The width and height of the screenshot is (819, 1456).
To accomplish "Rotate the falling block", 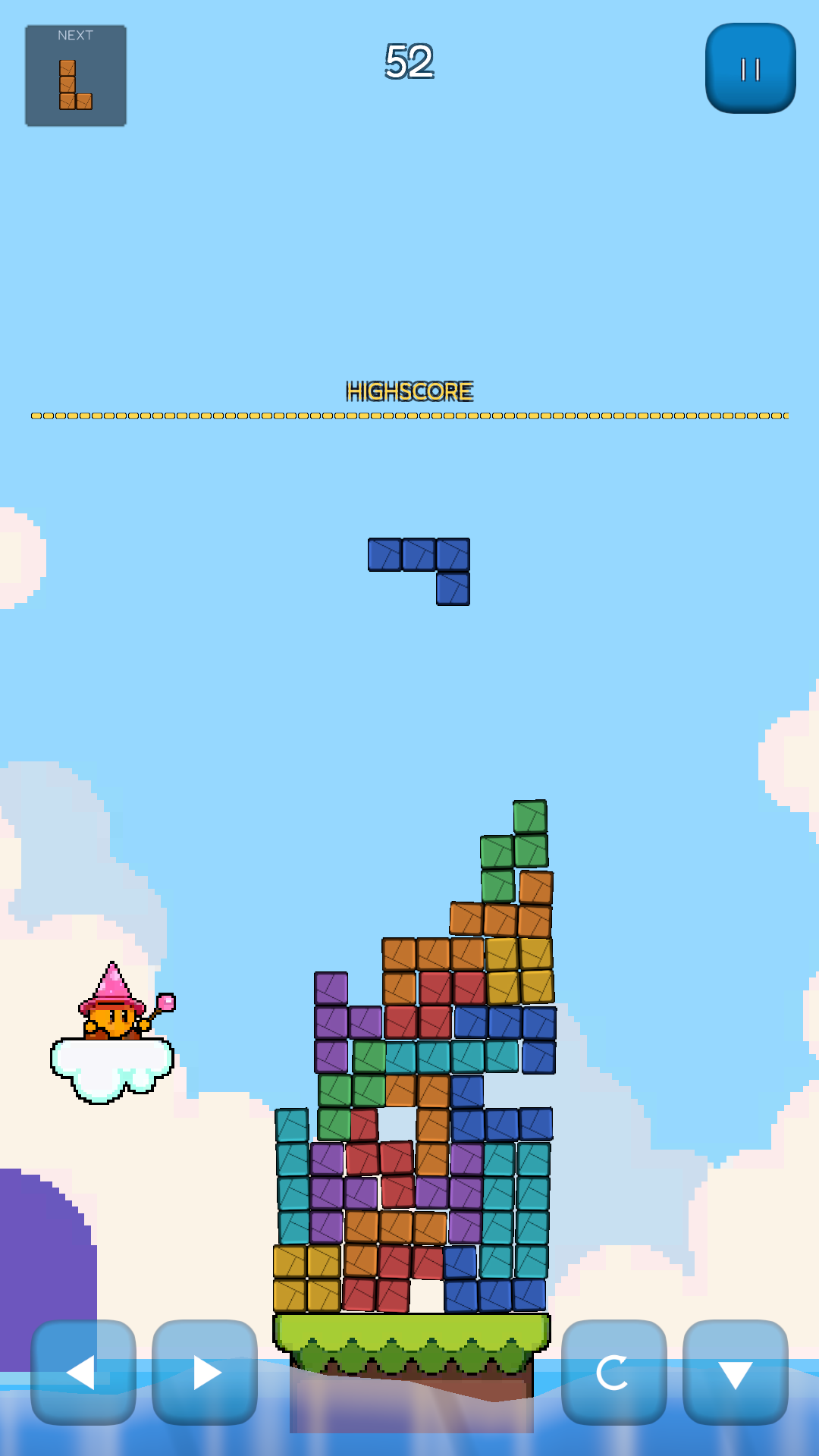I will pyautogui.click(x=614, y=1373).
